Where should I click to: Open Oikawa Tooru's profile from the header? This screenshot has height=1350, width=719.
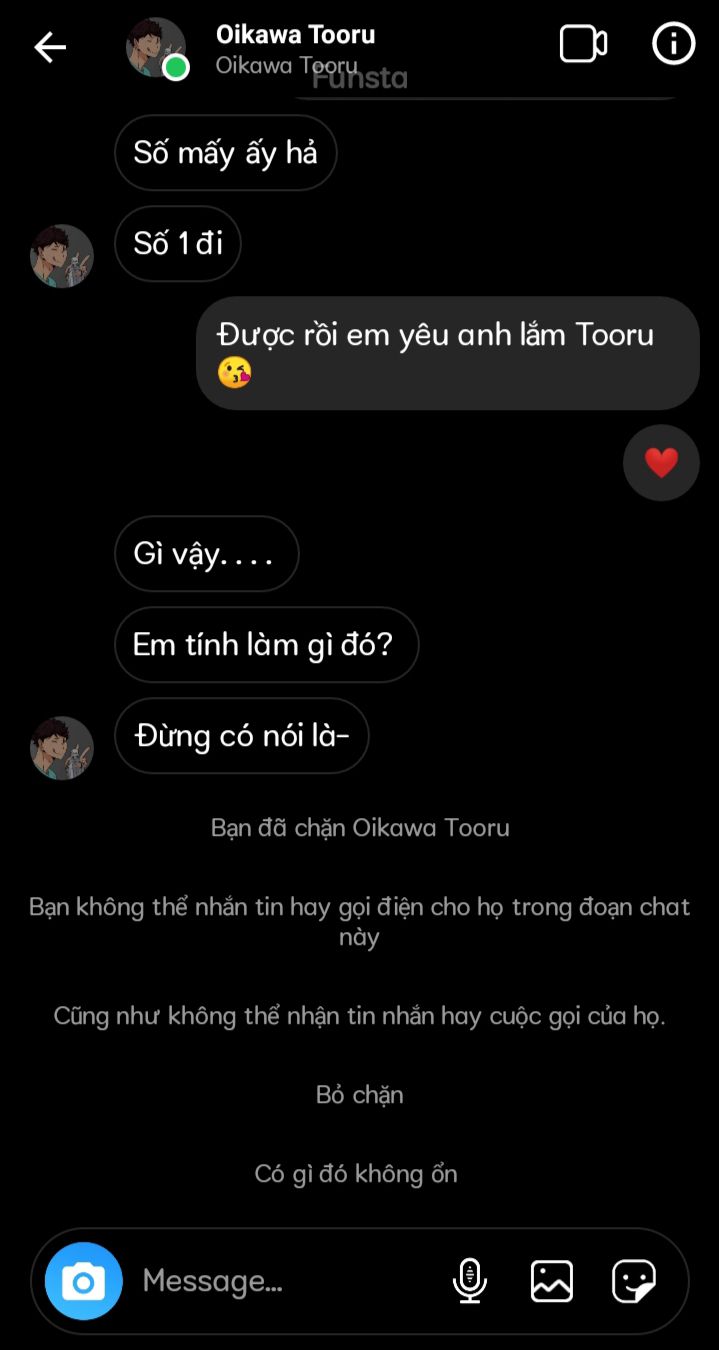(x=295, y=47)
